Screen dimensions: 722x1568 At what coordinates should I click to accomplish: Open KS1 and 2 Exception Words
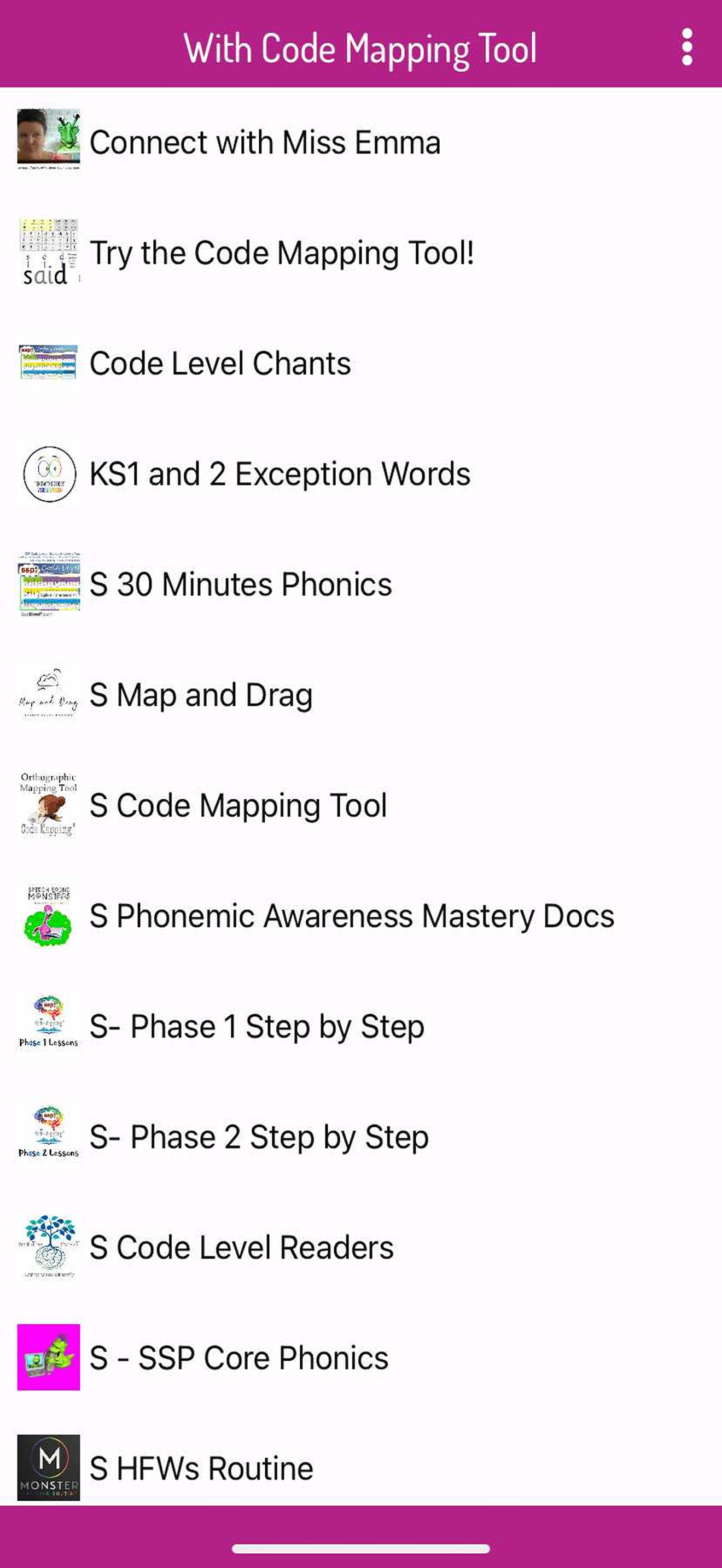[x=280, y=473]
